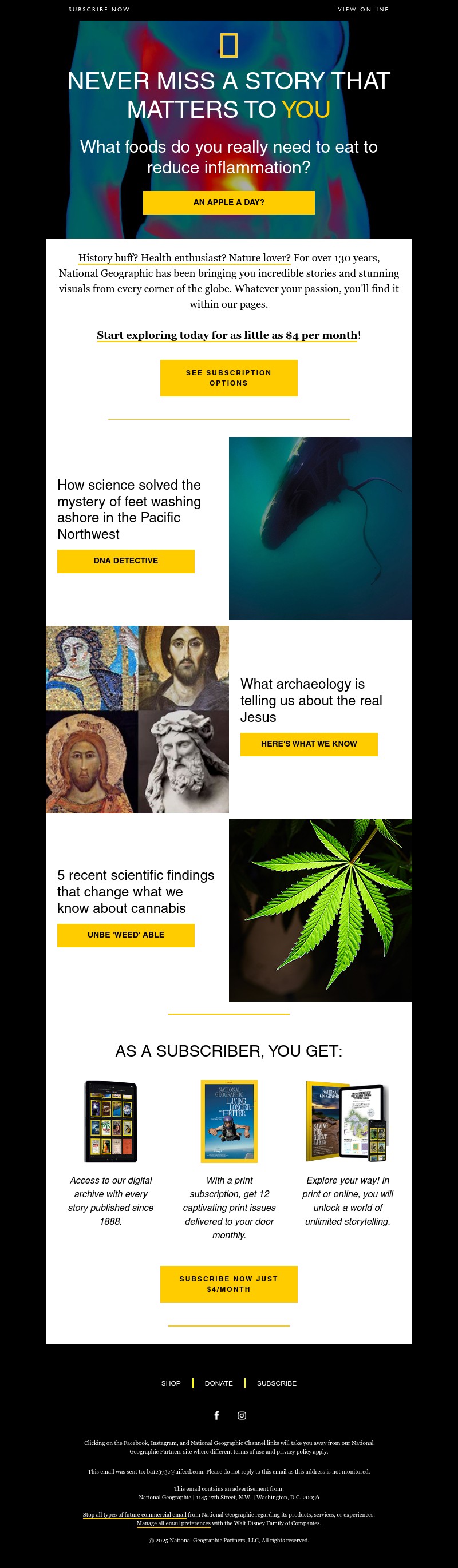Visit the Instagram profile icon

point(242,1416)
